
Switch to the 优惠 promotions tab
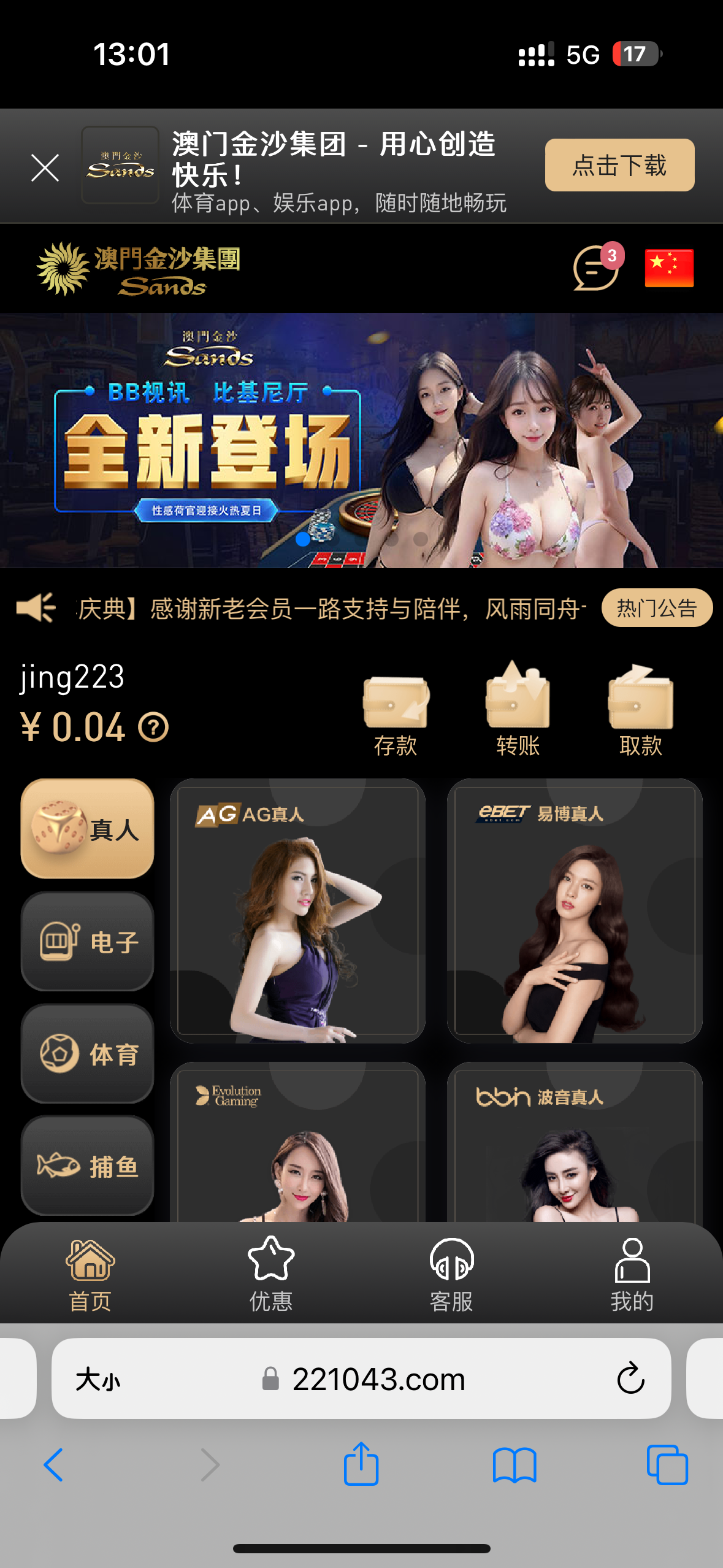point(270,1274)
